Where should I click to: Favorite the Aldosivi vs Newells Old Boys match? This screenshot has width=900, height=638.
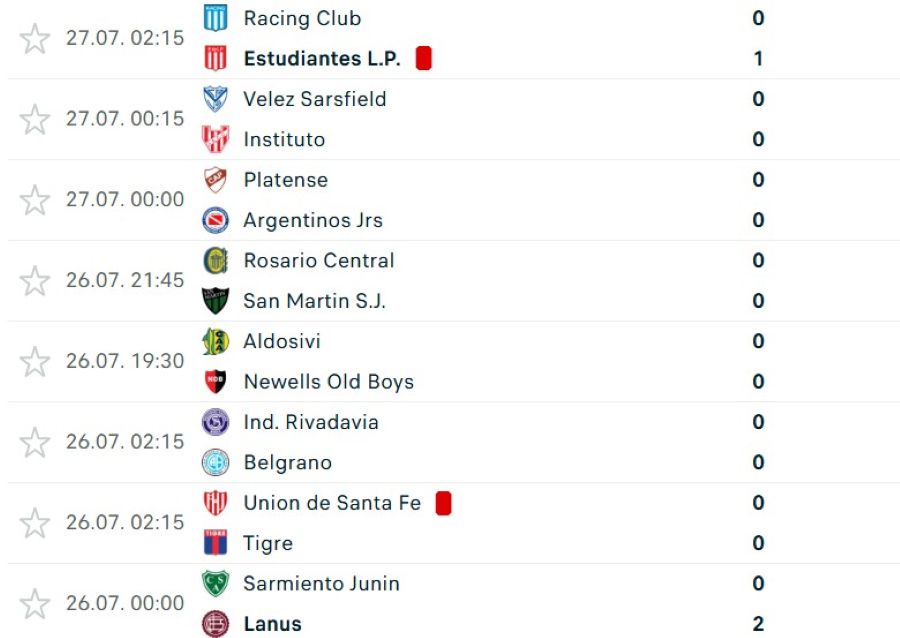34,361
